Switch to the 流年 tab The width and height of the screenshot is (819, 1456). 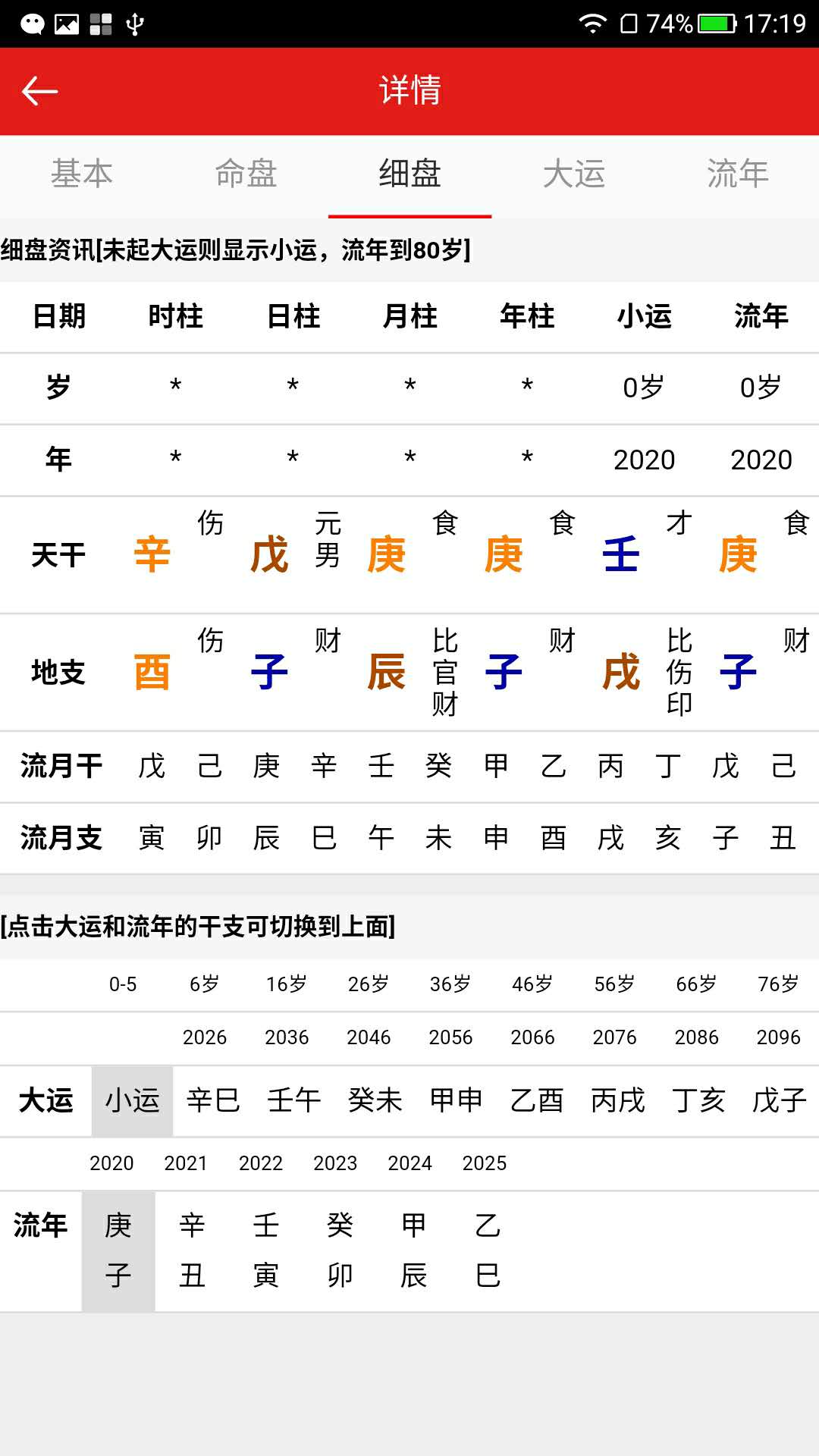pos(737,174)
